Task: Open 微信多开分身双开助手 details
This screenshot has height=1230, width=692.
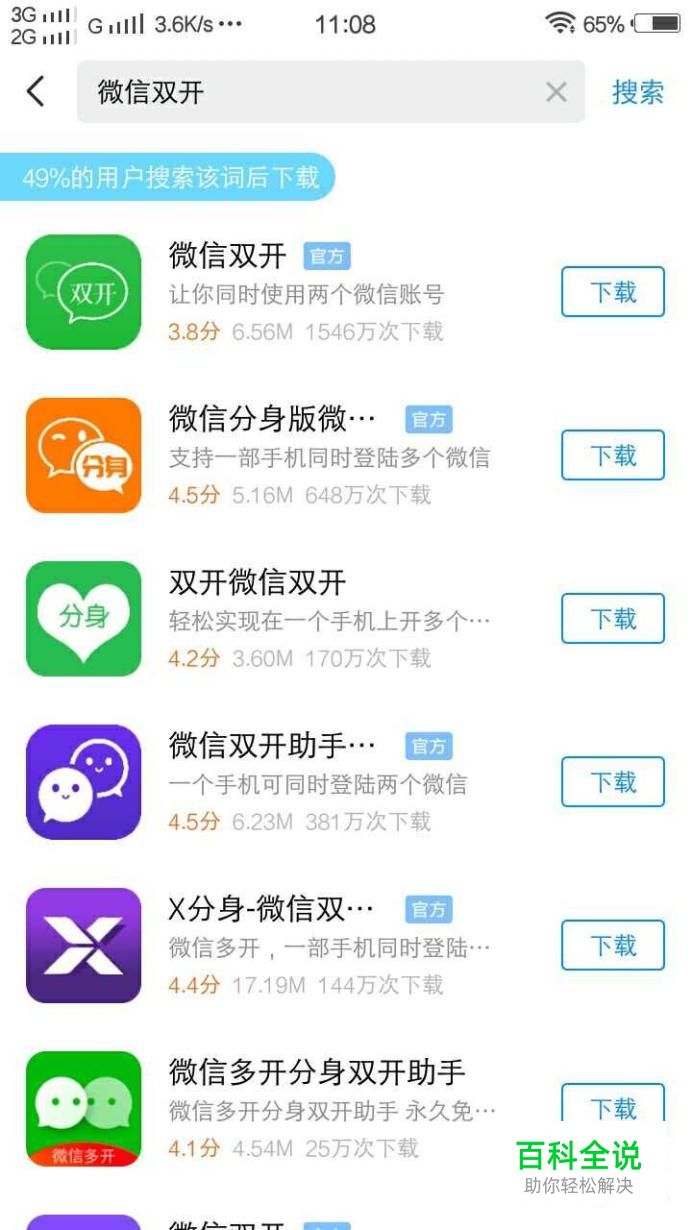Action: (316, 1073)
